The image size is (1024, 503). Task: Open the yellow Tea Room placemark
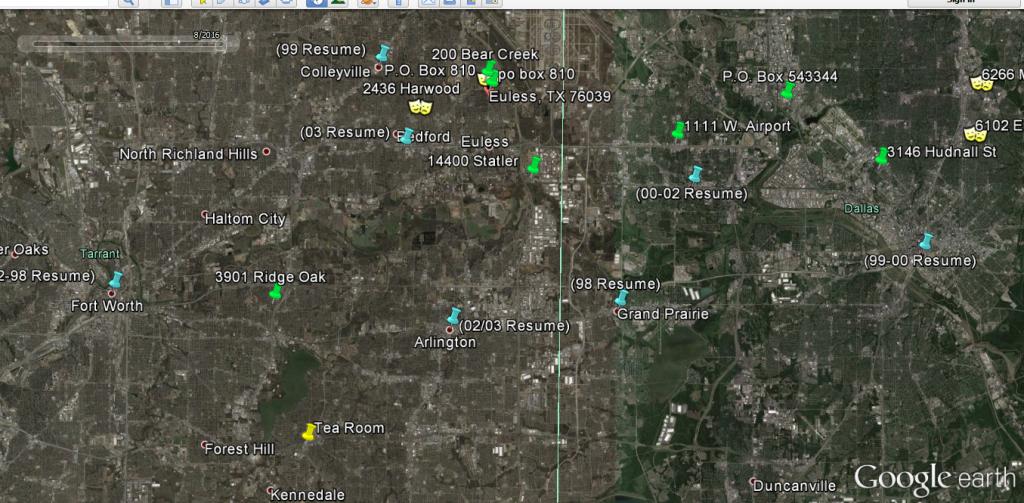click(x=309, y=432)
